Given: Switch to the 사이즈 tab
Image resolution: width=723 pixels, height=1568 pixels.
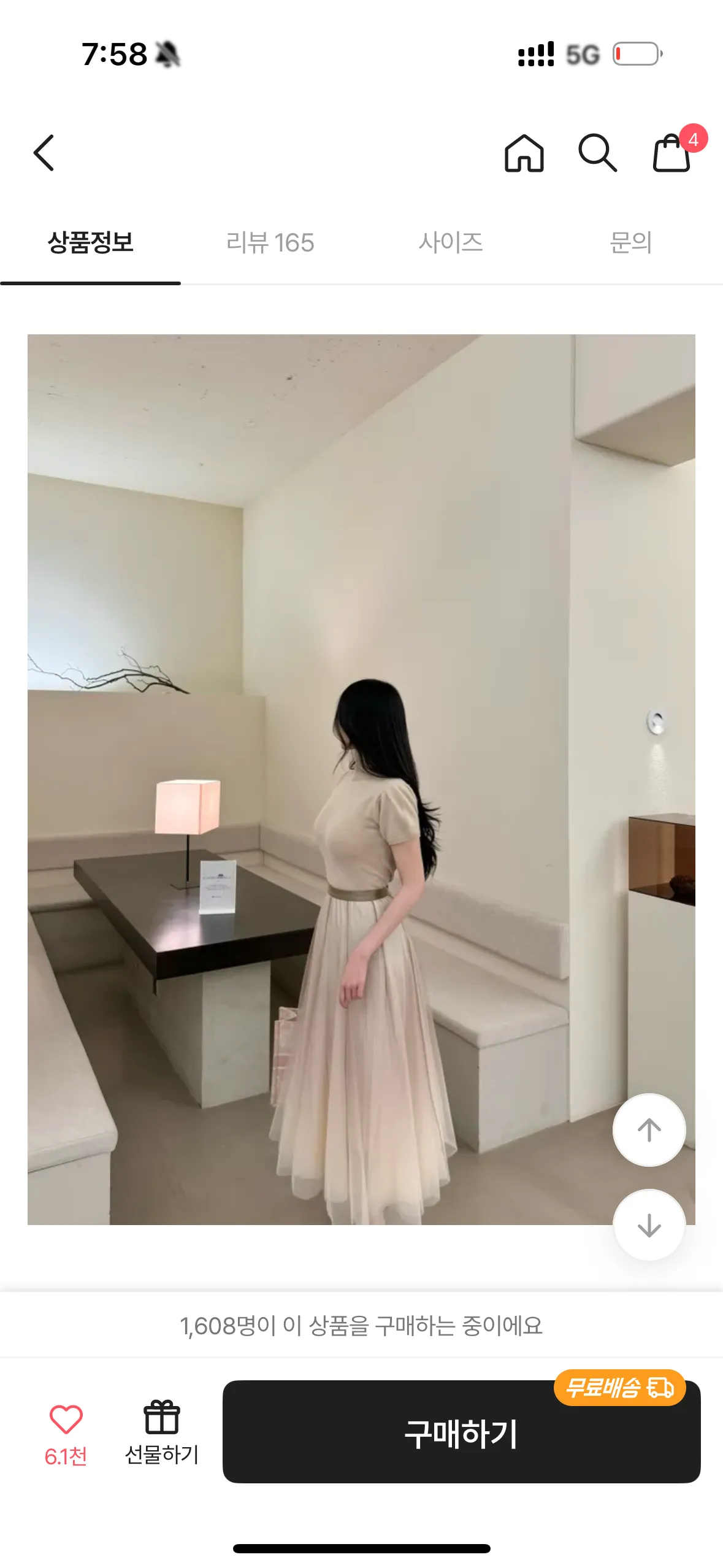Looking at the screenshot, I should click(451, 242).
